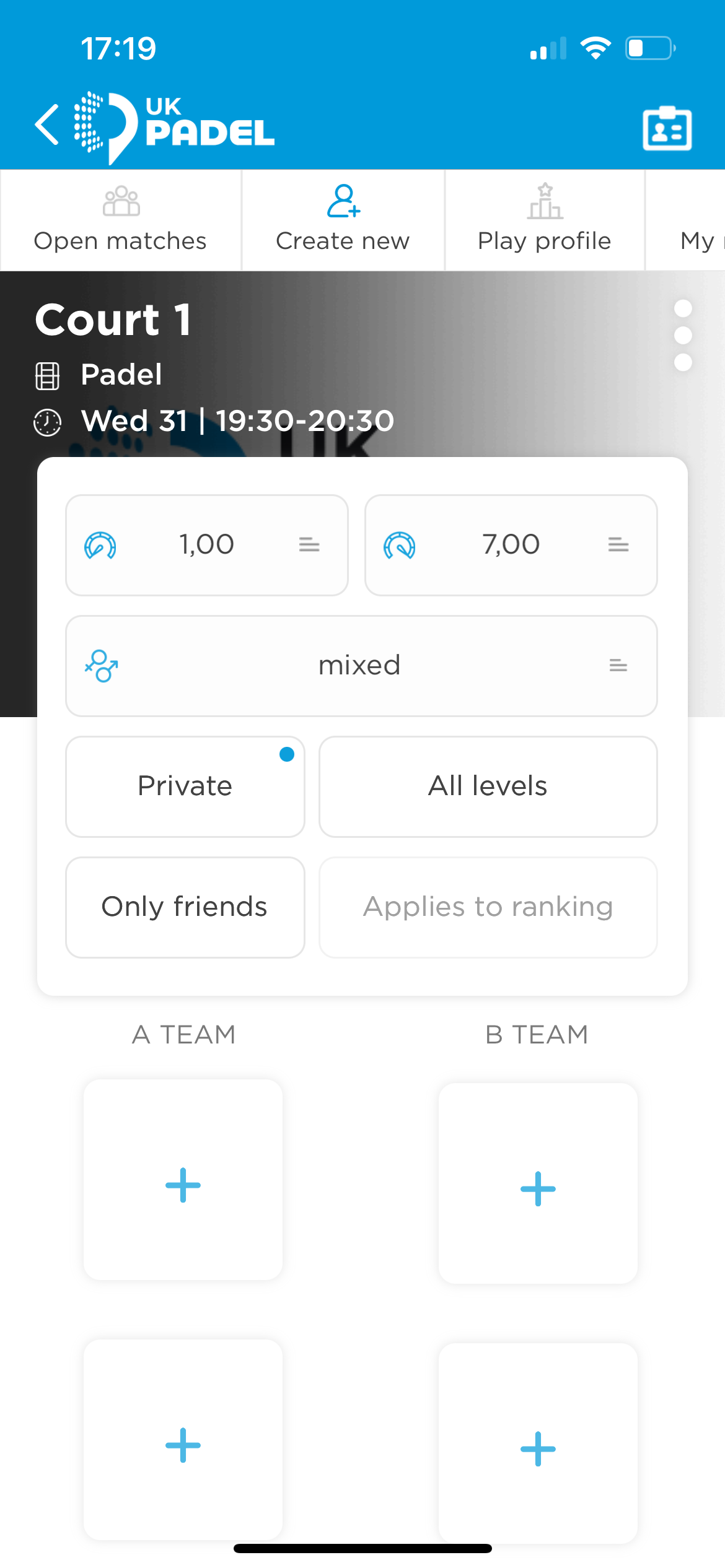The height and width of the screenshot is (1568, 725).
Task: Toggle the Private option
Action: pyautogui.click(x=185, y=786)
